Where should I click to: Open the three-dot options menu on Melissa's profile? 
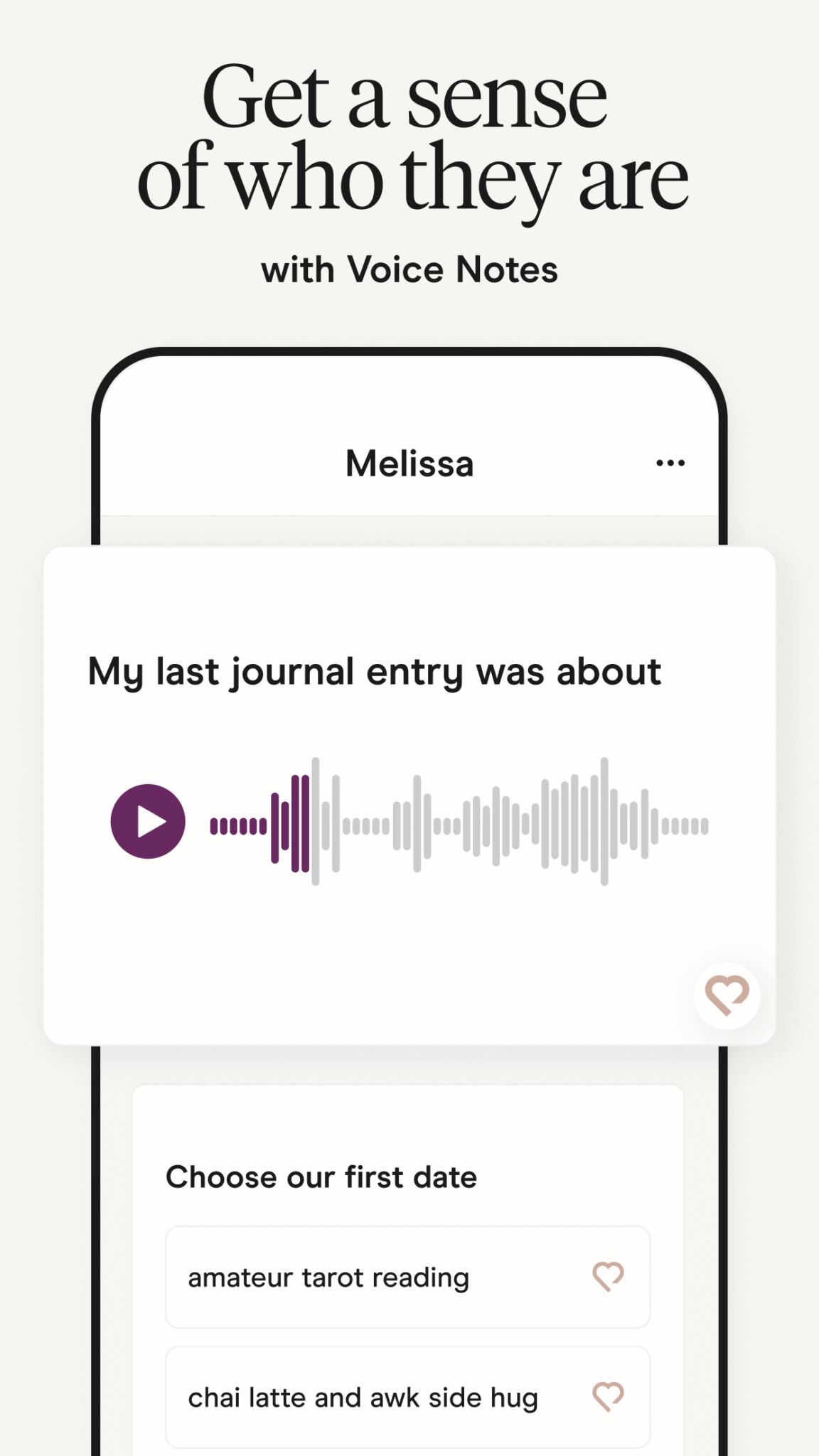669,463
